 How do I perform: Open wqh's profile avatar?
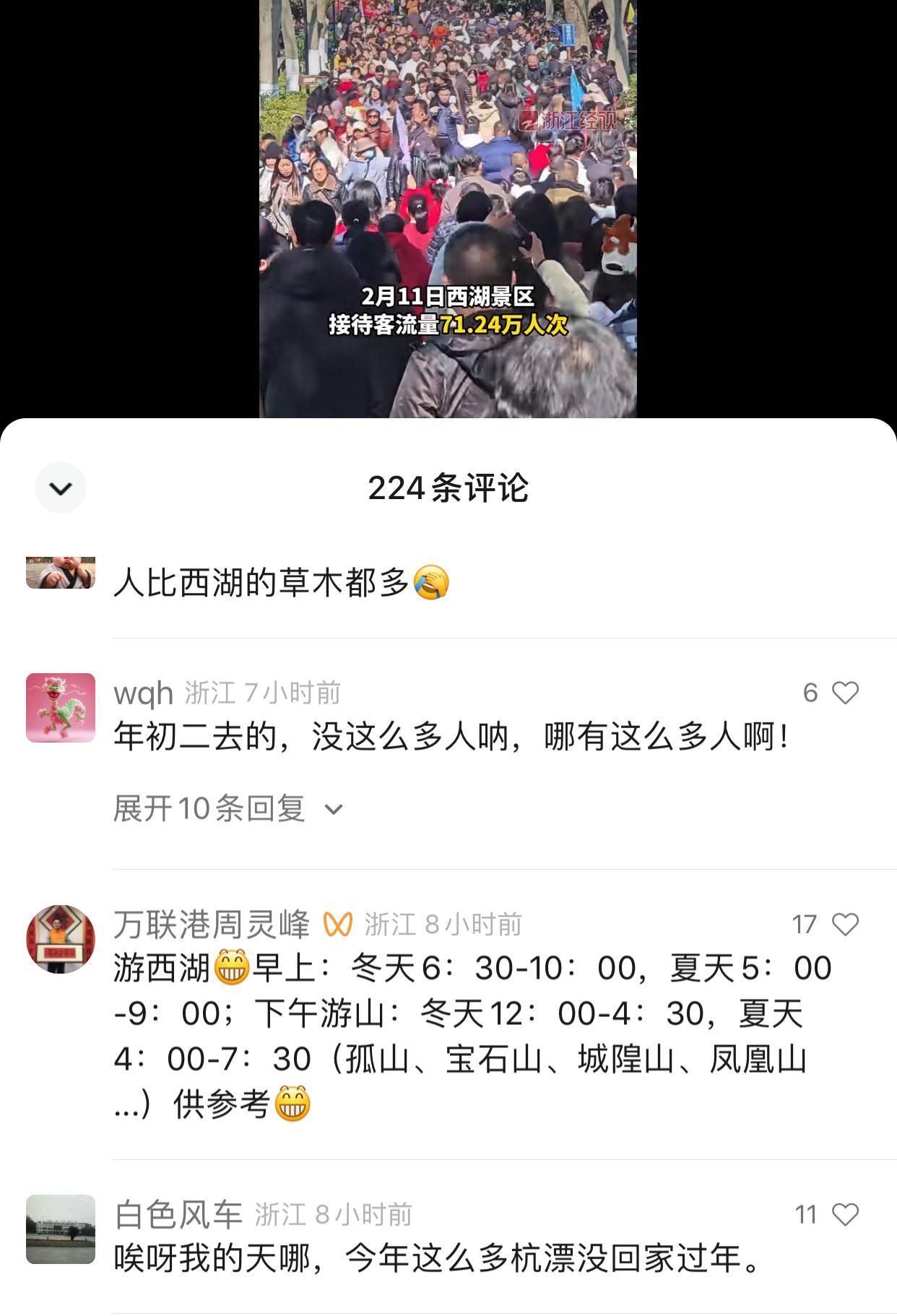click(61, 708)
